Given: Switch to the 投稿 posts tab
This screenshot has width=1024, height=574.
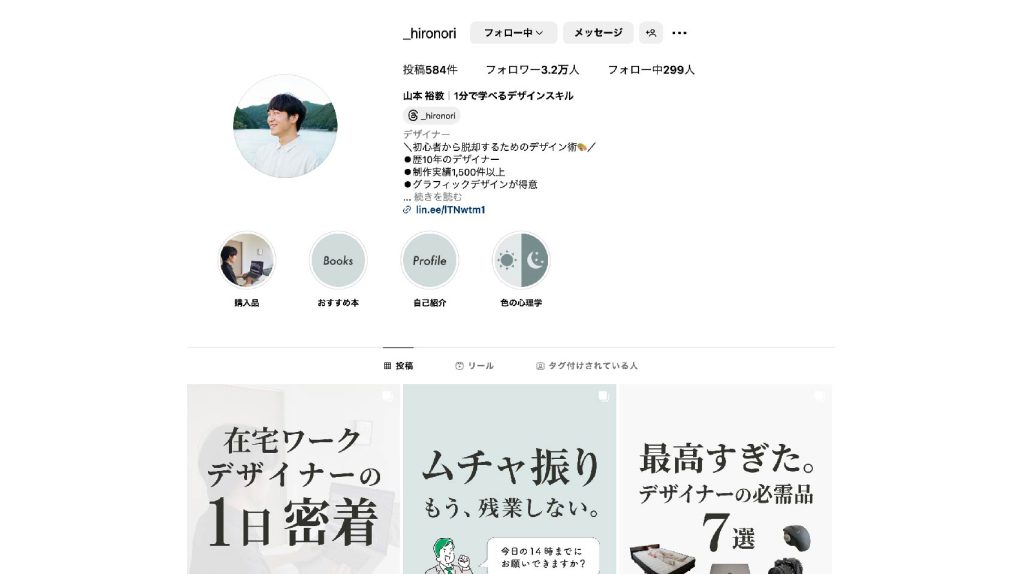Looking at the screenshot, I should point(398,366).
